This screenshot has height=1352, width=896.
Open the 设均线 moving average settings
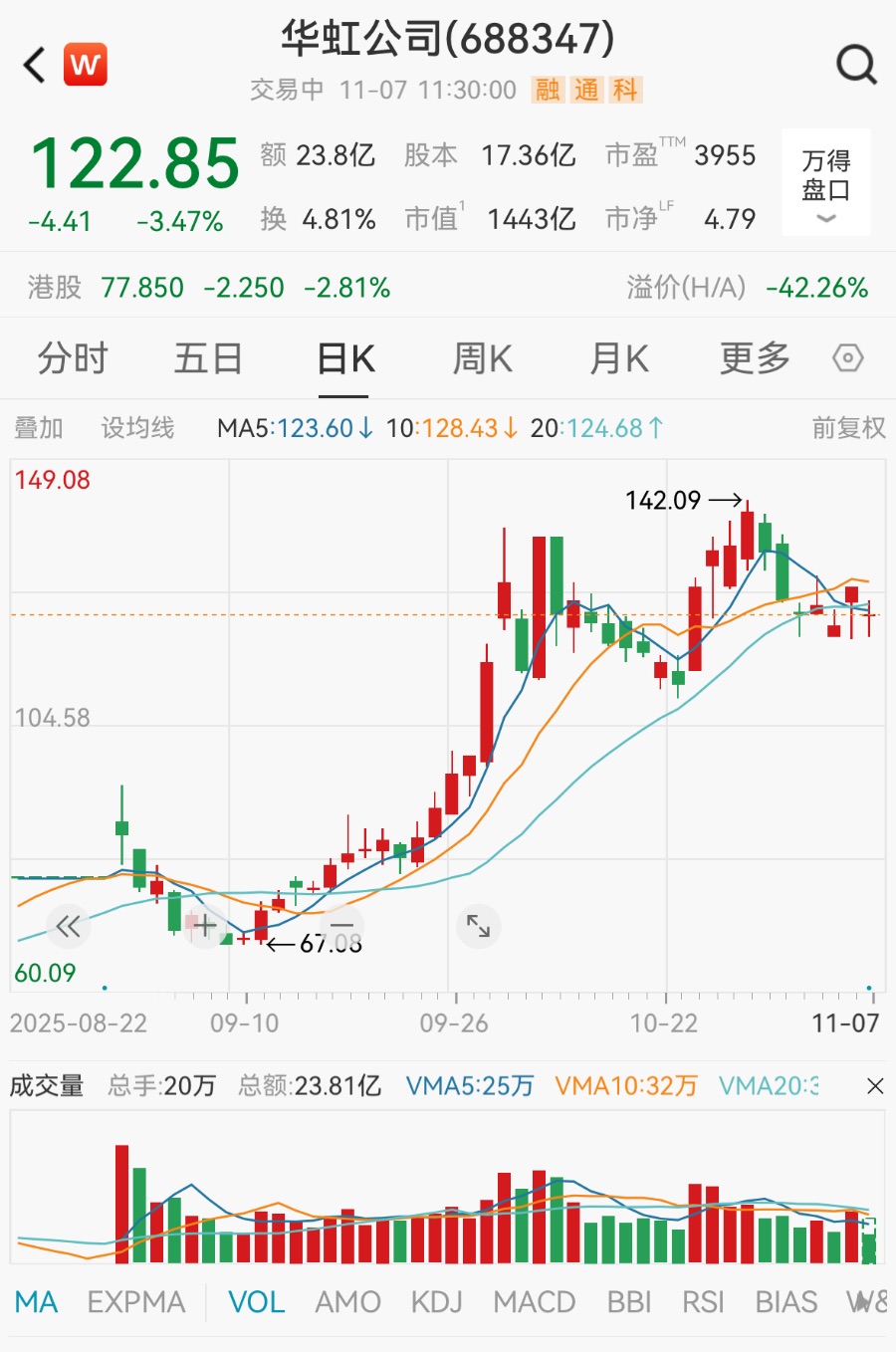coord(136,427)
